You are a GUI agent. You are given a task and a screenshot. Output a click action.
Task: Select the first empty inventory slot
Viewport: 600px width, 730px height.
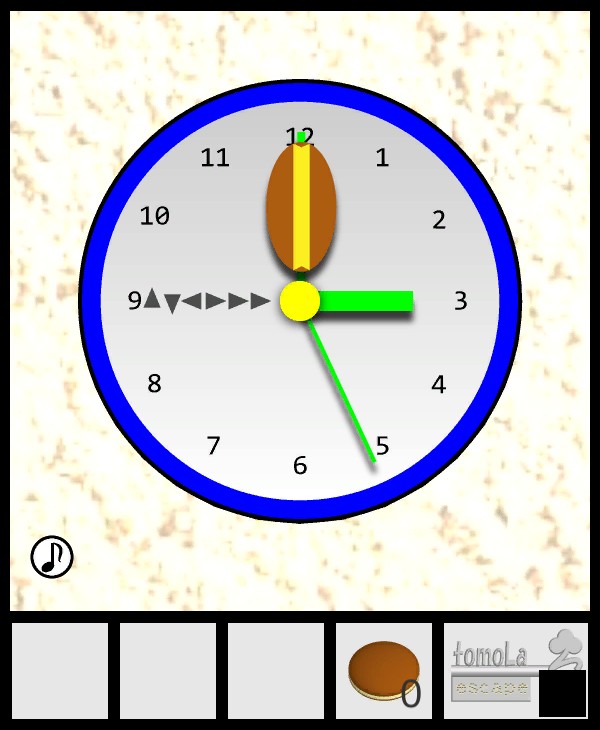[x=60, y=671]
